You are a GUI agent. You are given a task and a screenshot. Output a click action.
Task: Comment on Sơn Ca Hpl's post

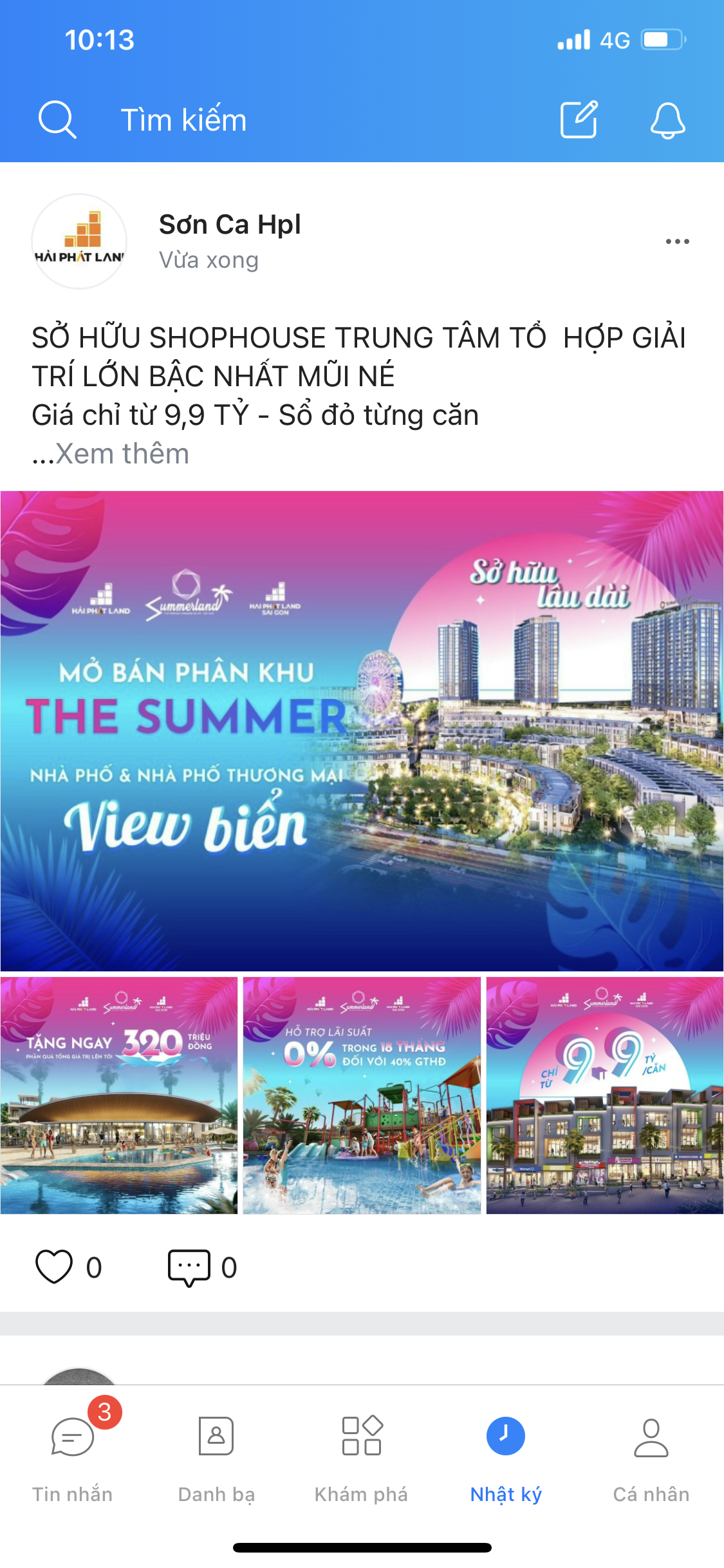click(189, 1267)
